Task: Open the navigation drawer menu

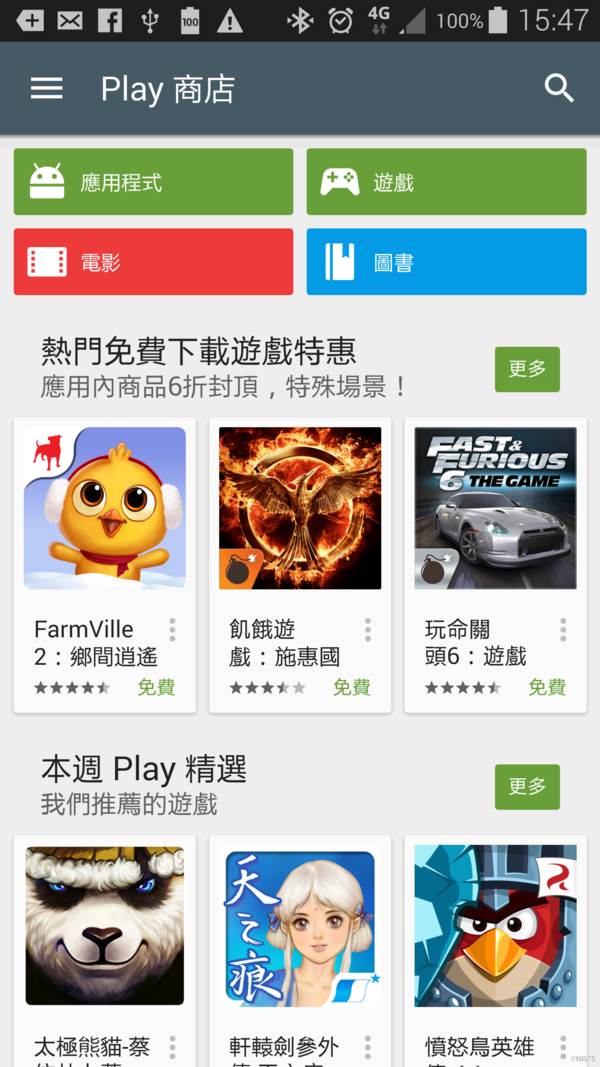Action: [47, 89]
